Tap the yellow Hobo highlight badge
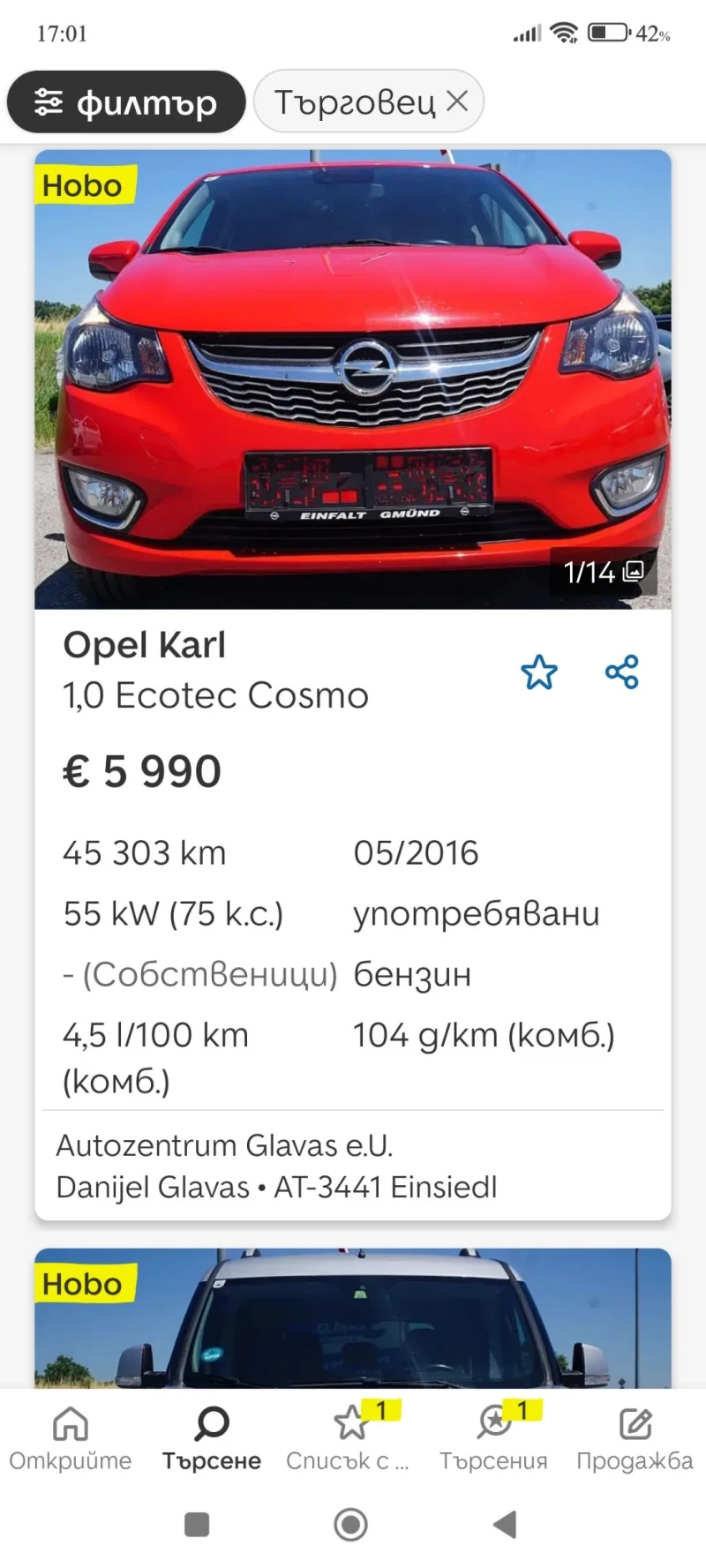This screenshot has width=706, height=1568. pos(85,185)
